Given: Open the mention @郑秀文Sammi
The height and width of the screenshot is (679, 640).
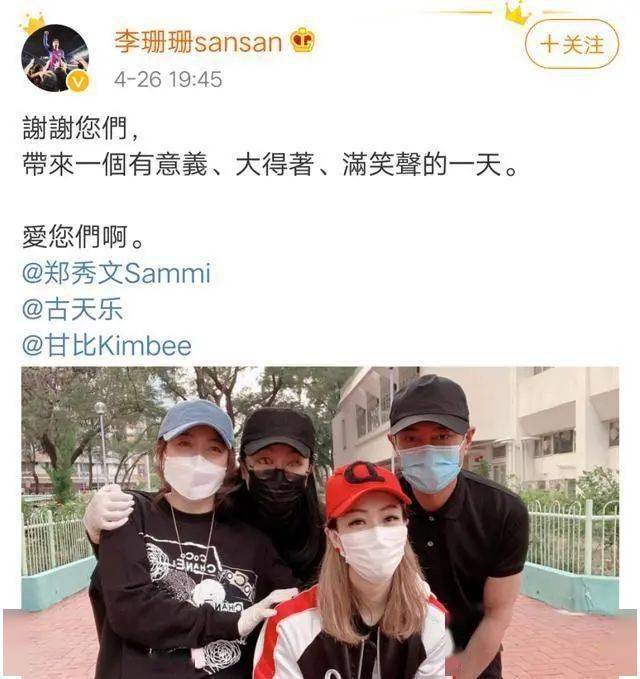Looking at the screenshot, I should click(117, 273).
